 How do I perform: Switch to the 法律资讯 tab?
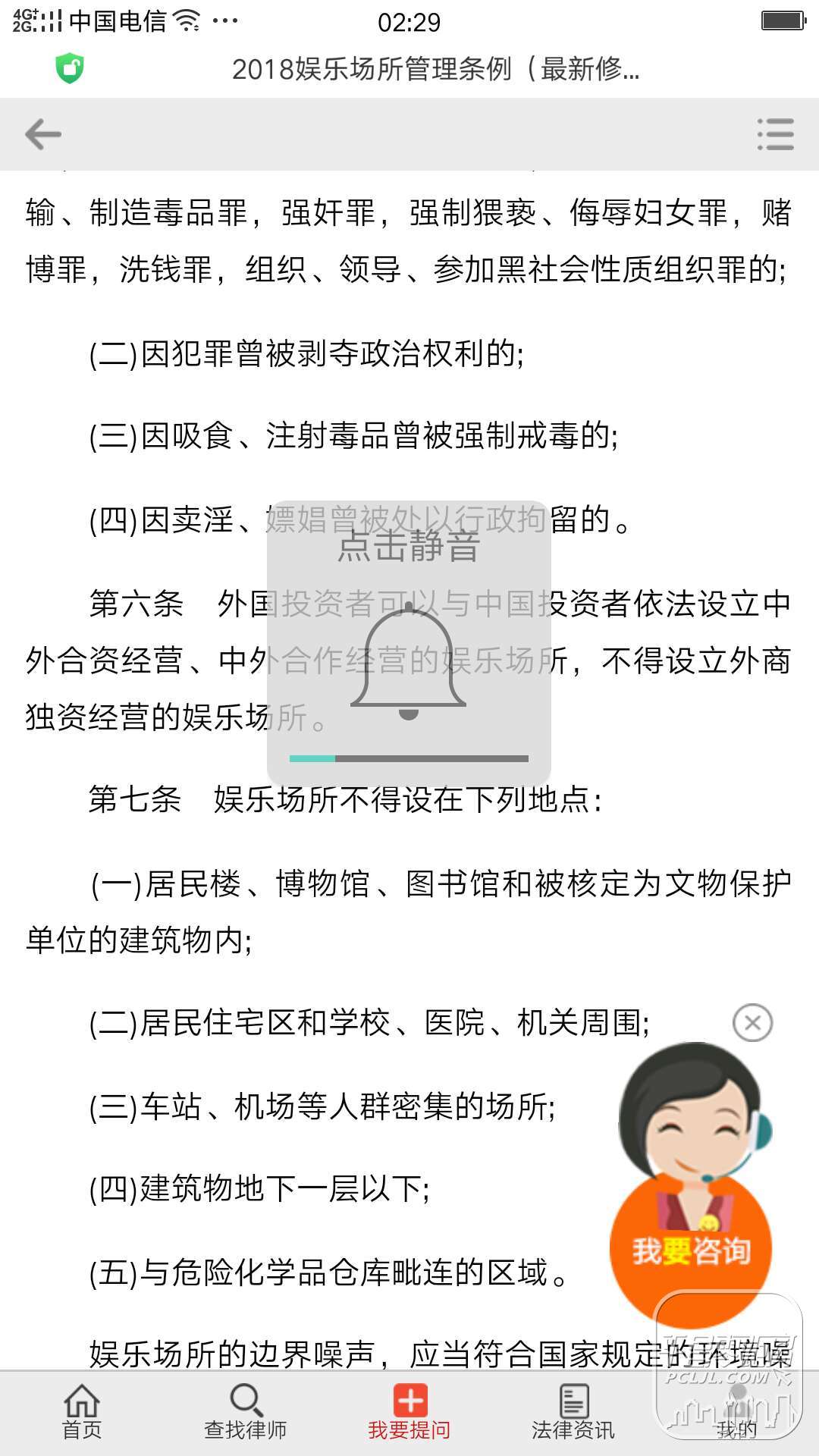[x=573, y=1413]
